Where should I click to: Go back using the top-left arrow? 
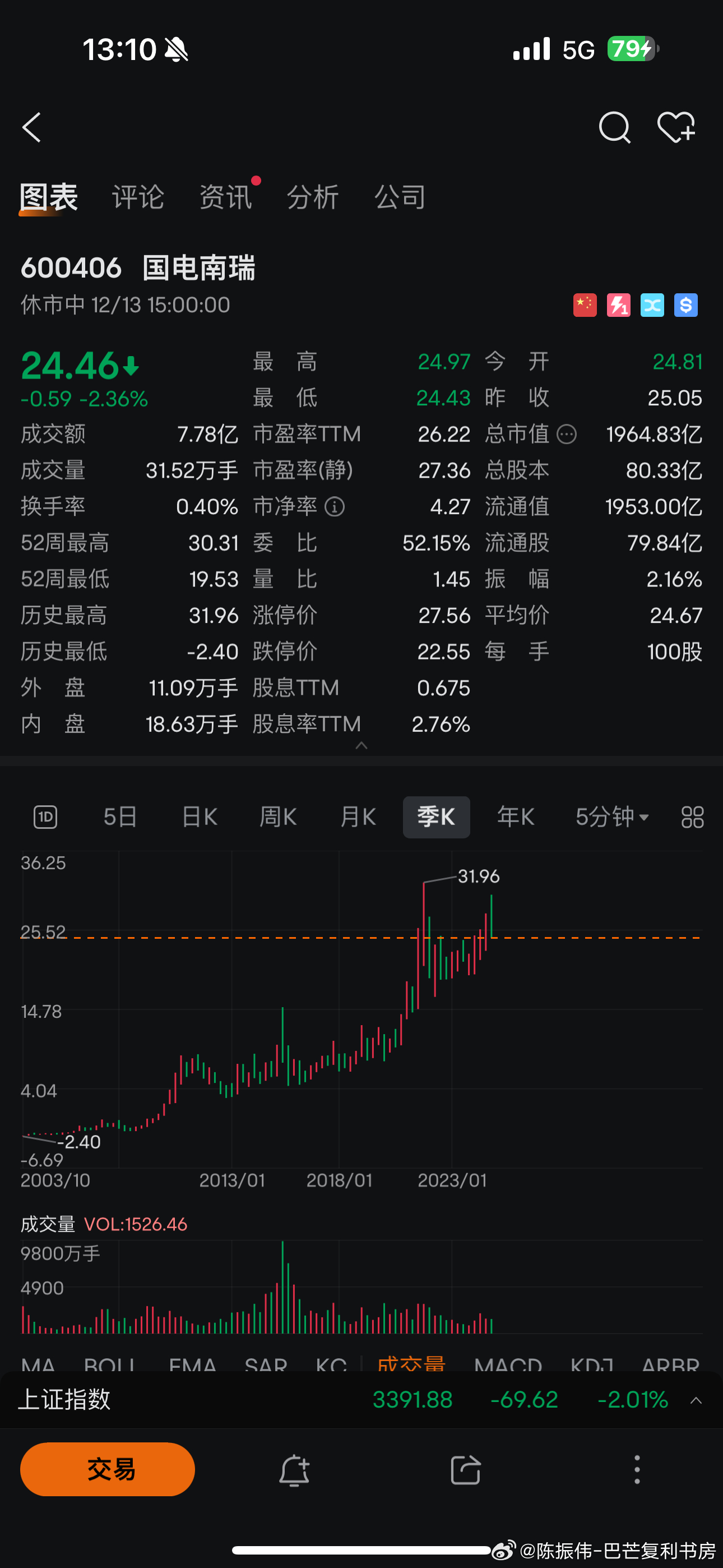(31, 127)
